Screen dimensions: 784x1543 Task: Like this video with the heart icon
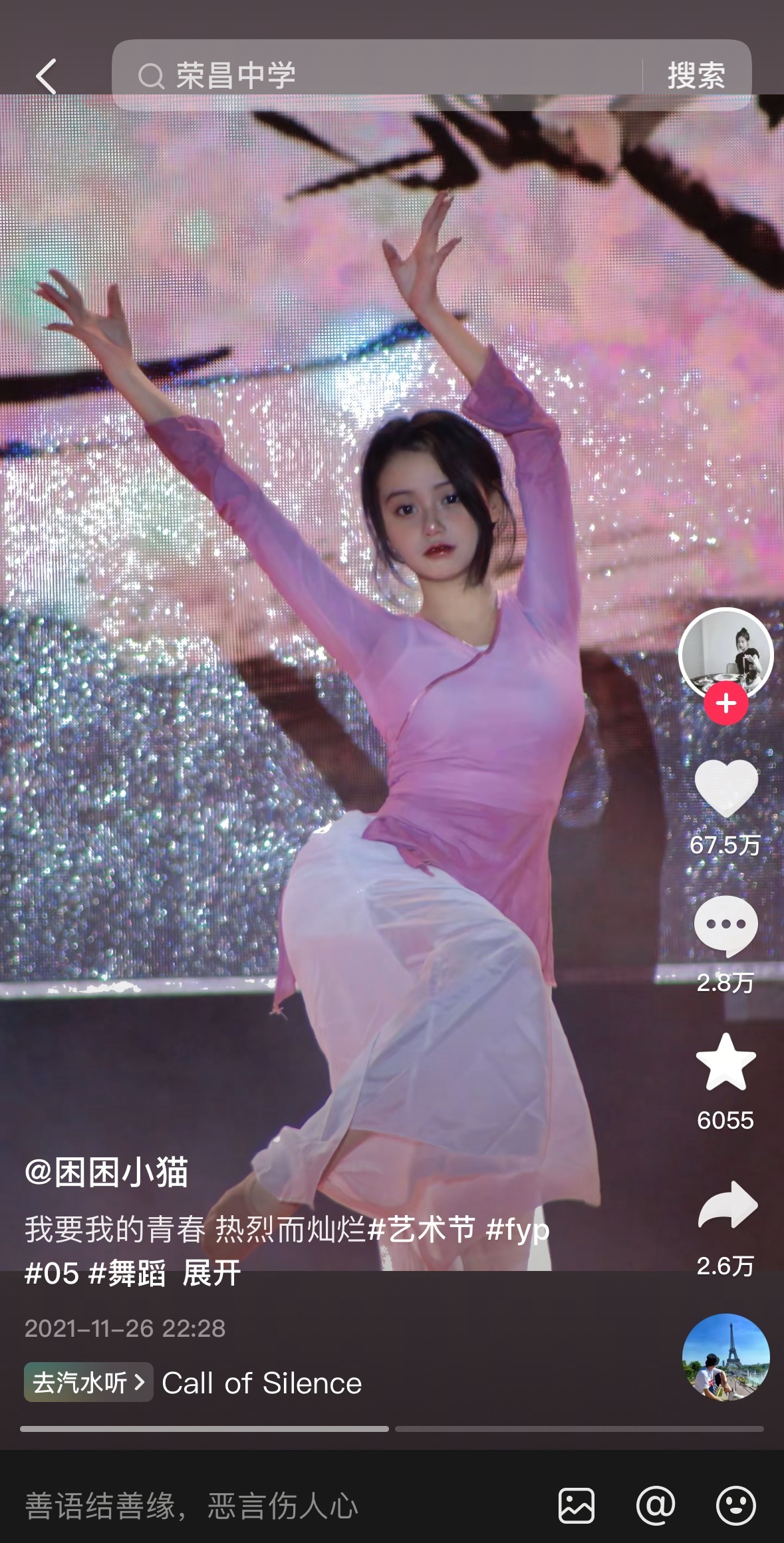point(725,789)
